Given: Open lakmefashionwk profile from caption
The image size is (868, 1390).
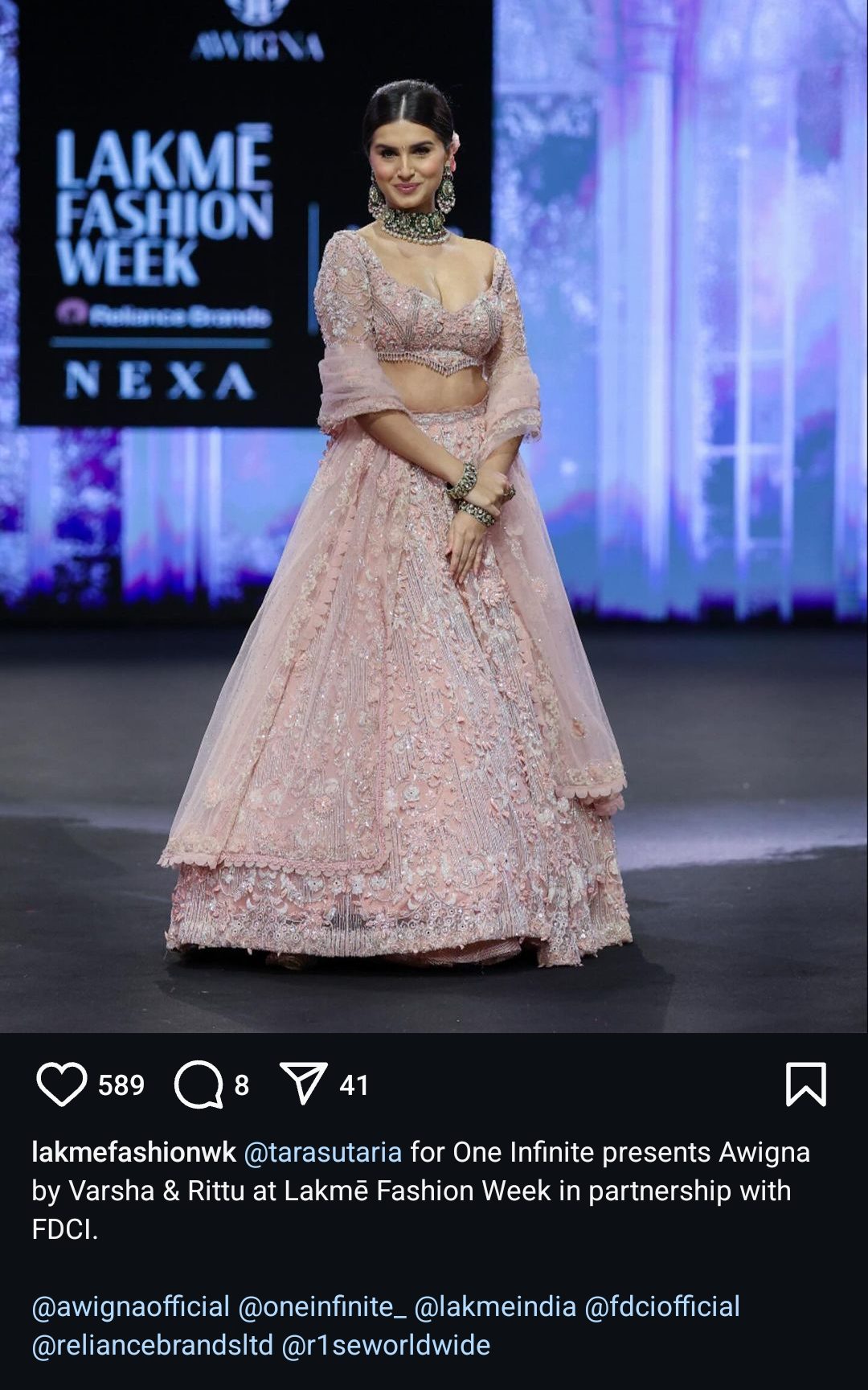Looking at the screenshot, I should [x=133, y=1152].
